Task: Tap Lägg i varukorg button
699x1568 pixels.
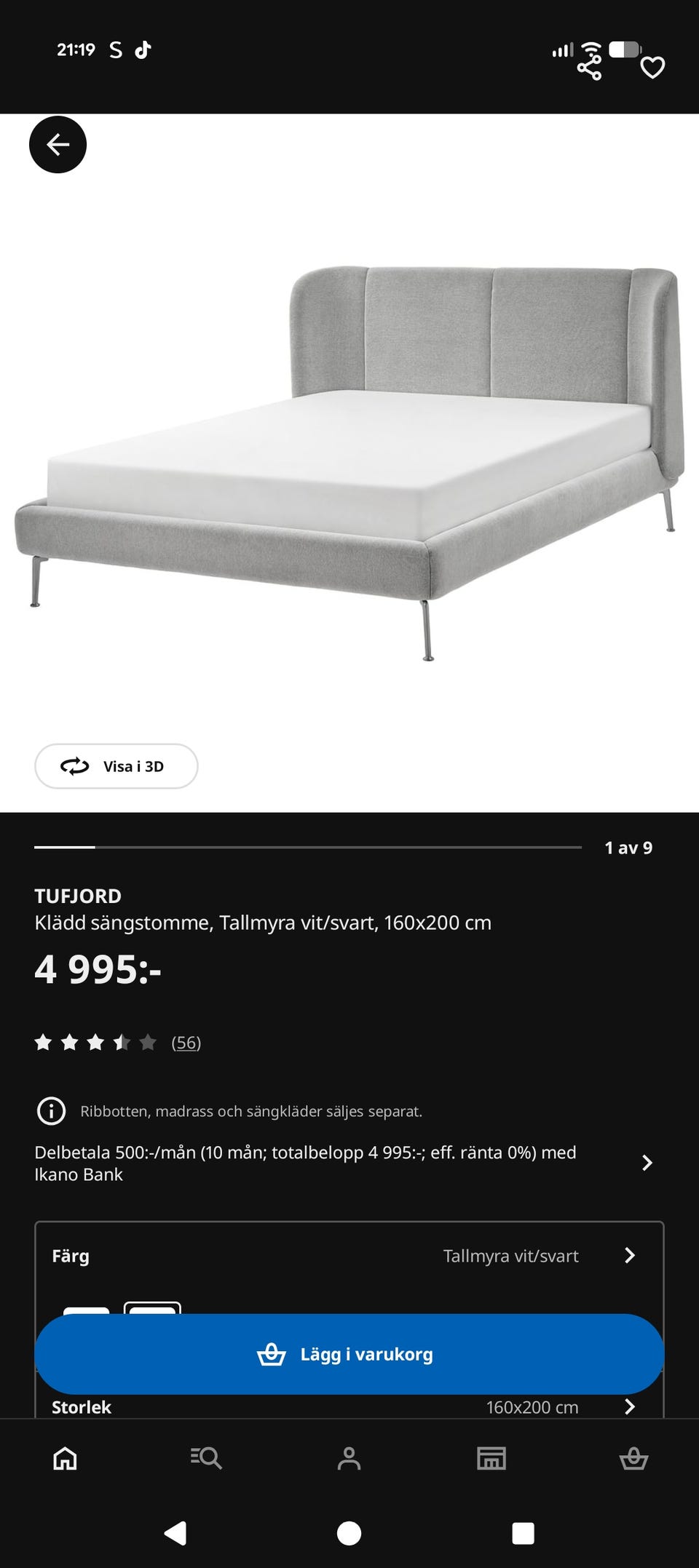Action: [349, 1354]
